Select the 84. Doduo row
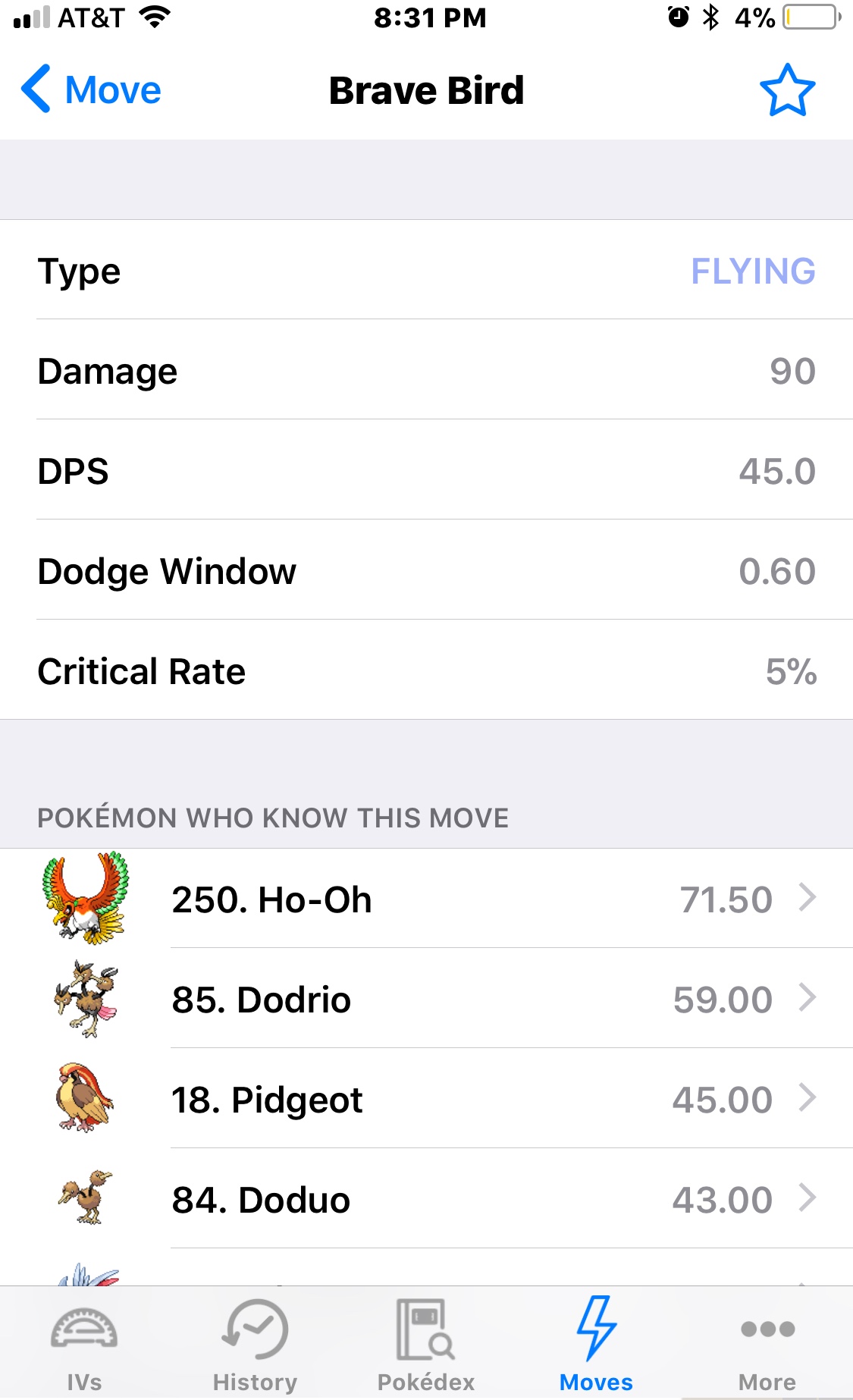This screenshot has height=1400, width=853. point(426,1199)
